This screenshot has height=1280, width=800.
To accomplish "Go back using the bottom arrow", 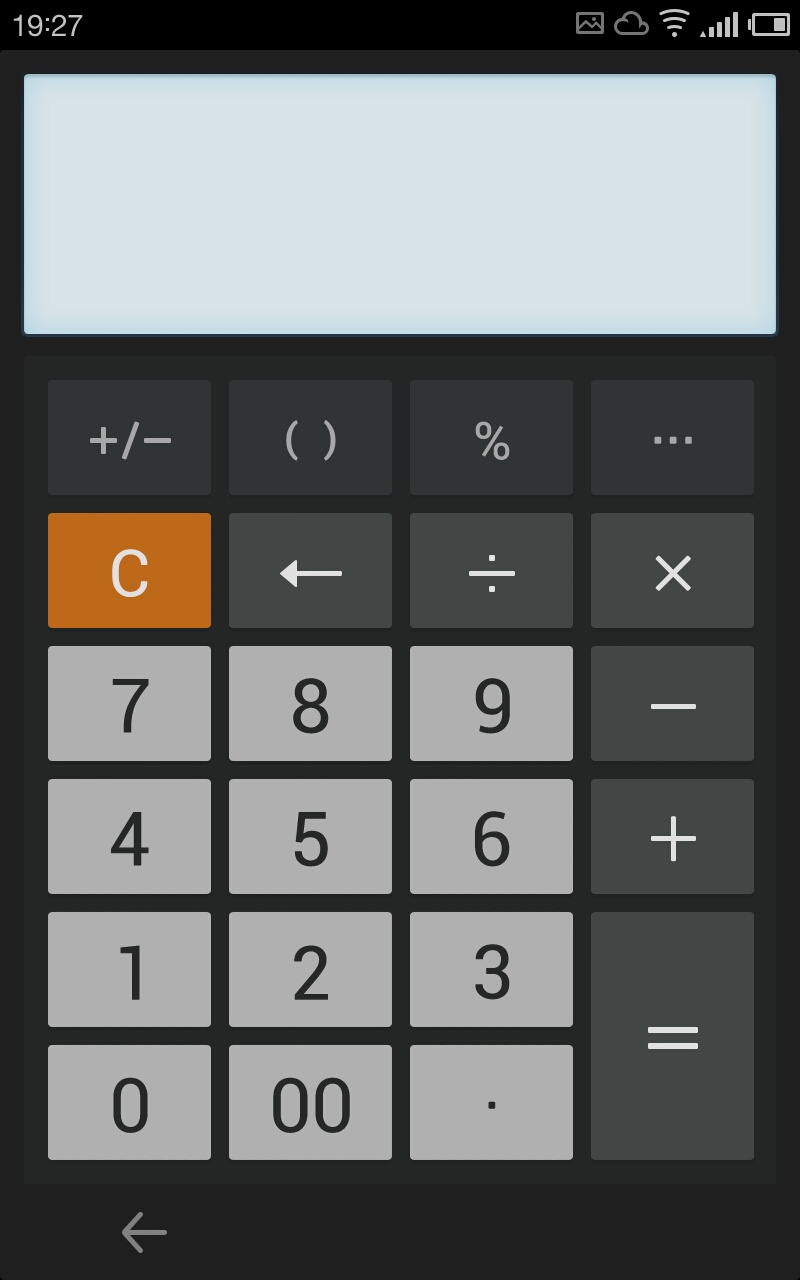I will coord(144,1232).
